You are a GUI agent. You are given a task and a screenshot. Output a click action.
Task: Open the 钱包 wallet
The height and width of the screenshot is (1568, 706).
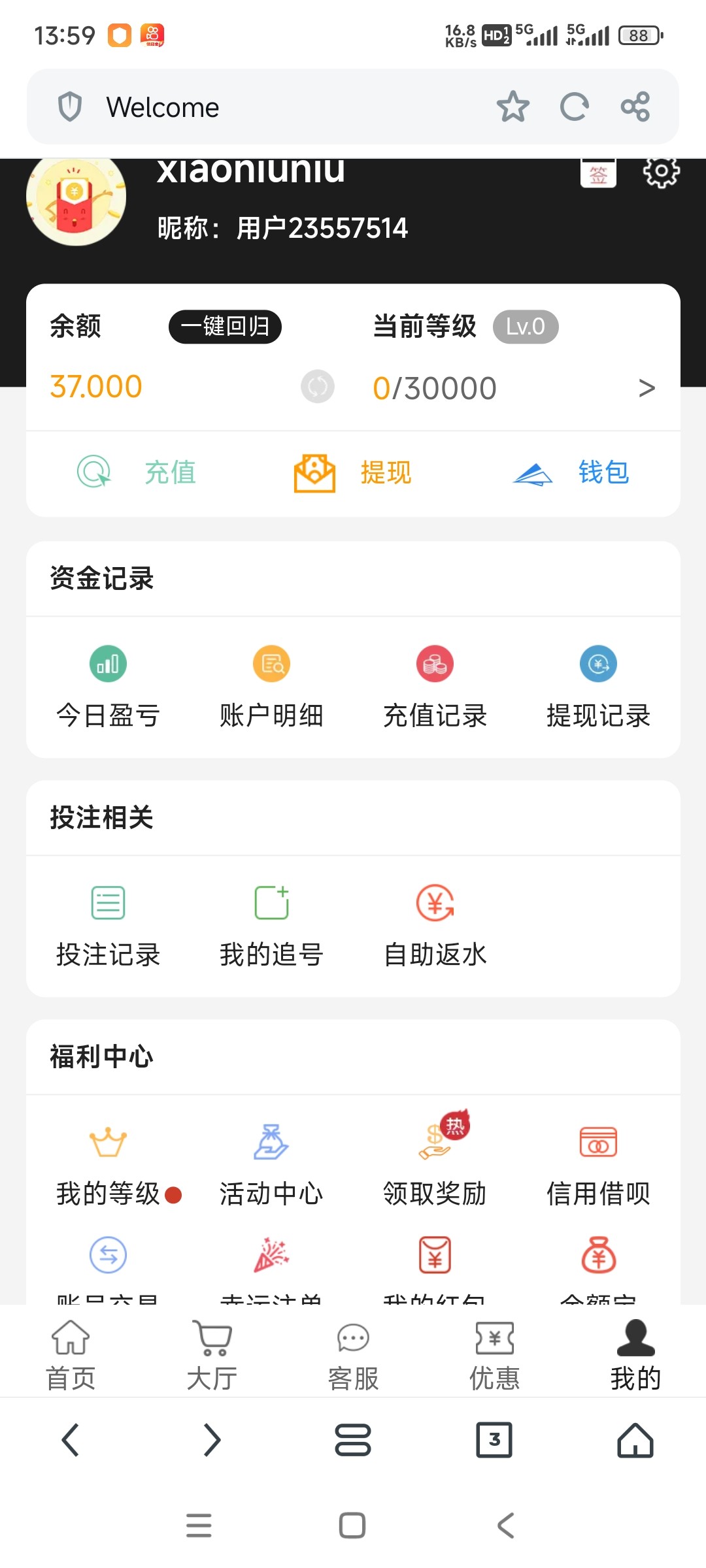[x=571, y=472]
